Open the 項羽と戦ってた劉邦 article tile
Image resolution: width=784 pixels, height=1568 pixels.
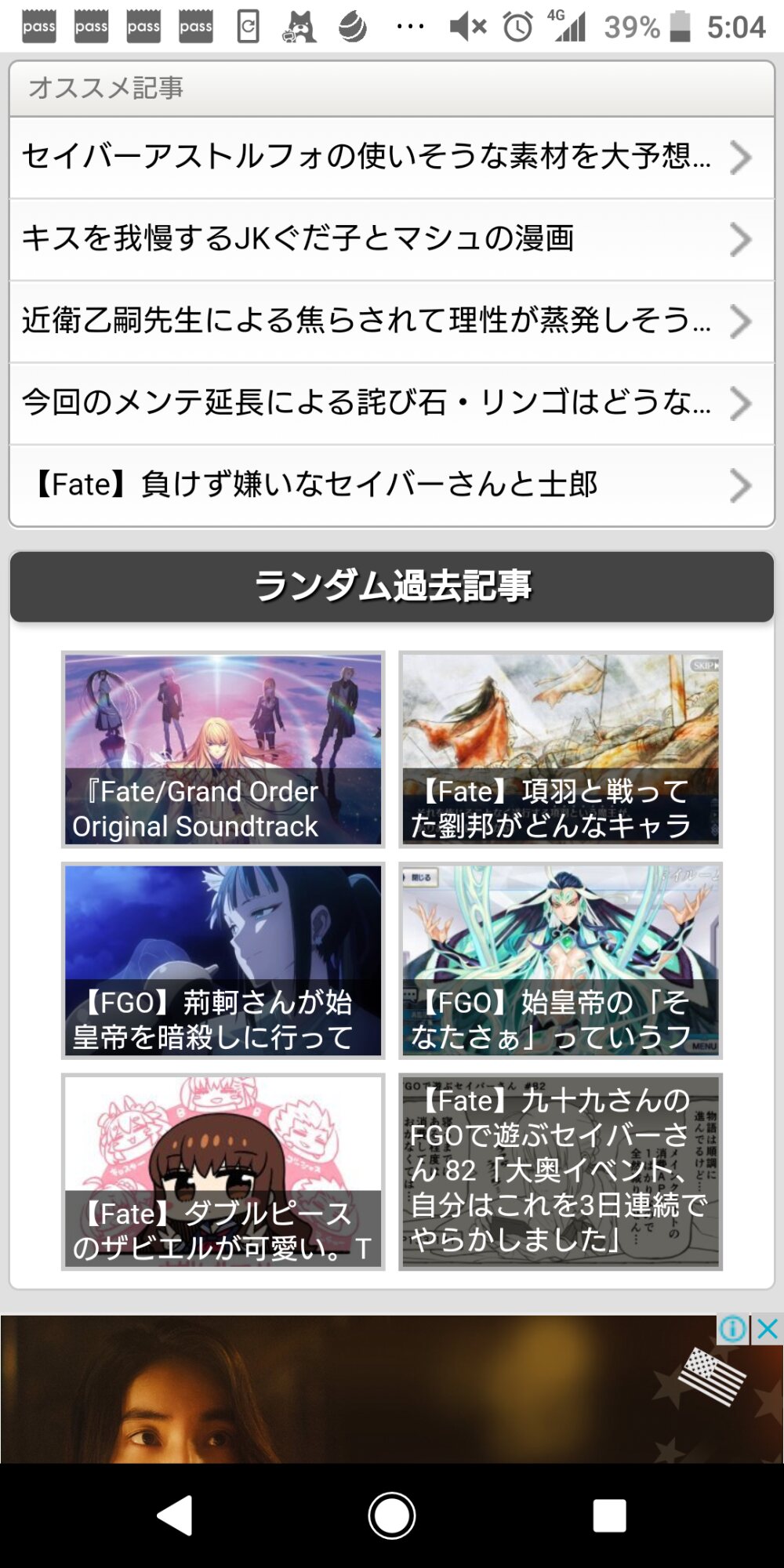point(560,749)
